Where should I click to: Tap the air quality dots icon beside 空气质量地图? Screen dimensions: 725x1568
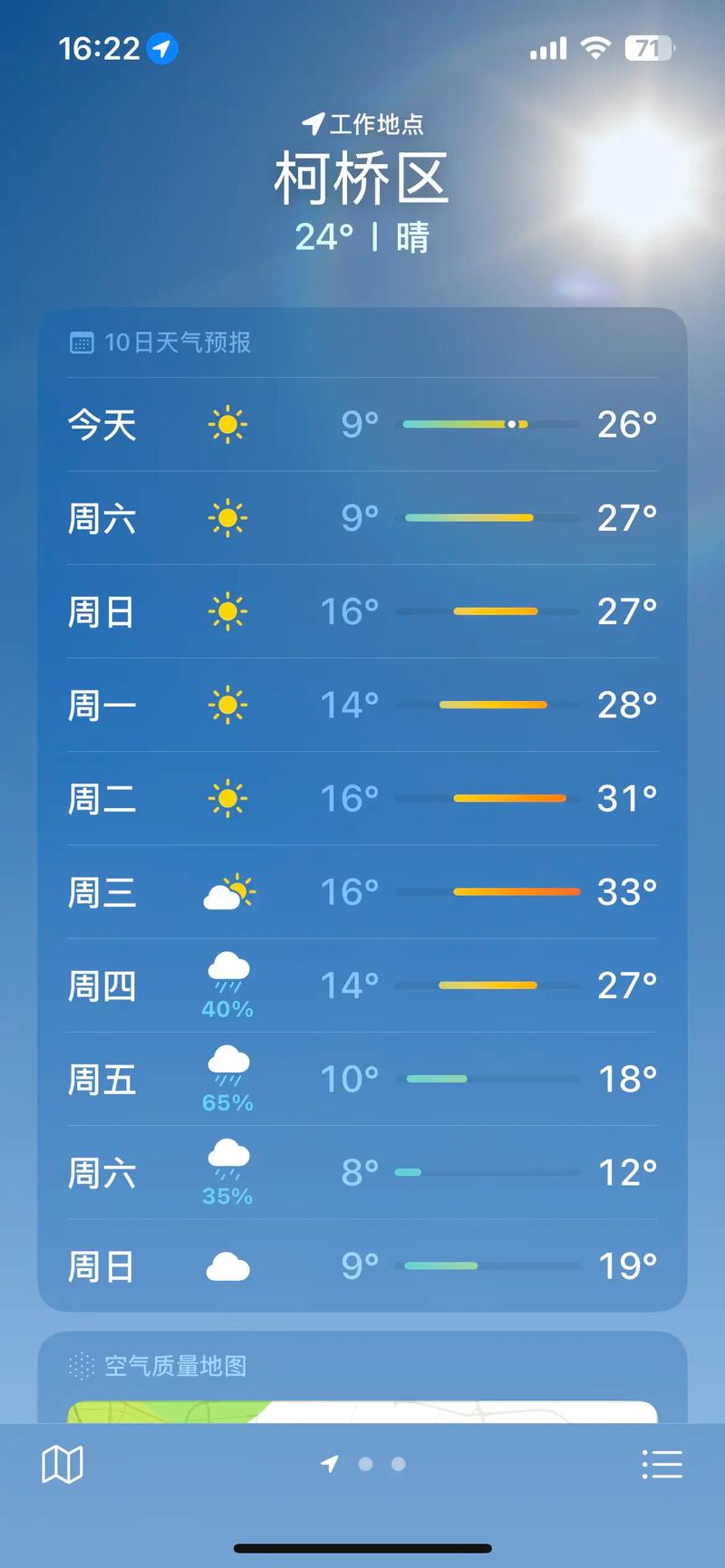click(x=82, y=1367)
